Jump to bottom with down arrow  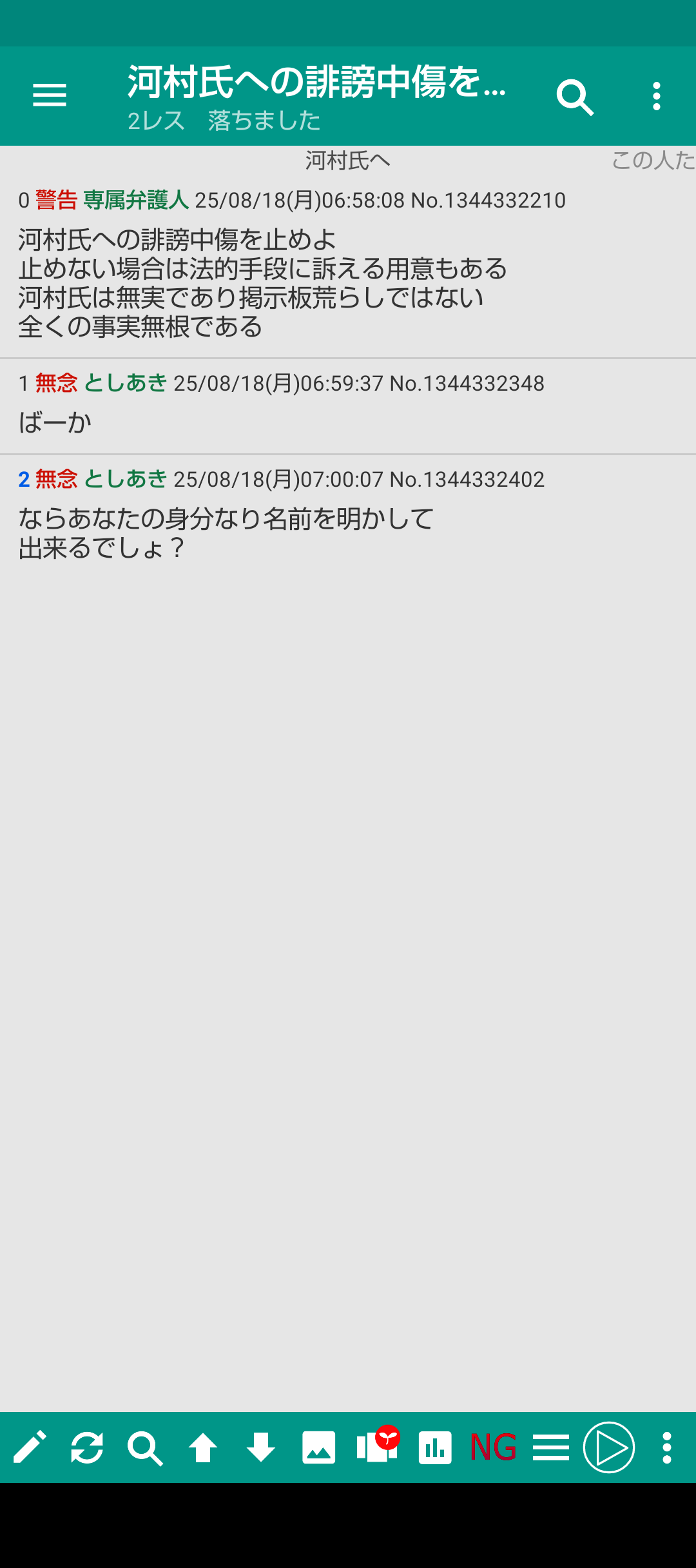pyautogui.click(x=261, y=1447)
